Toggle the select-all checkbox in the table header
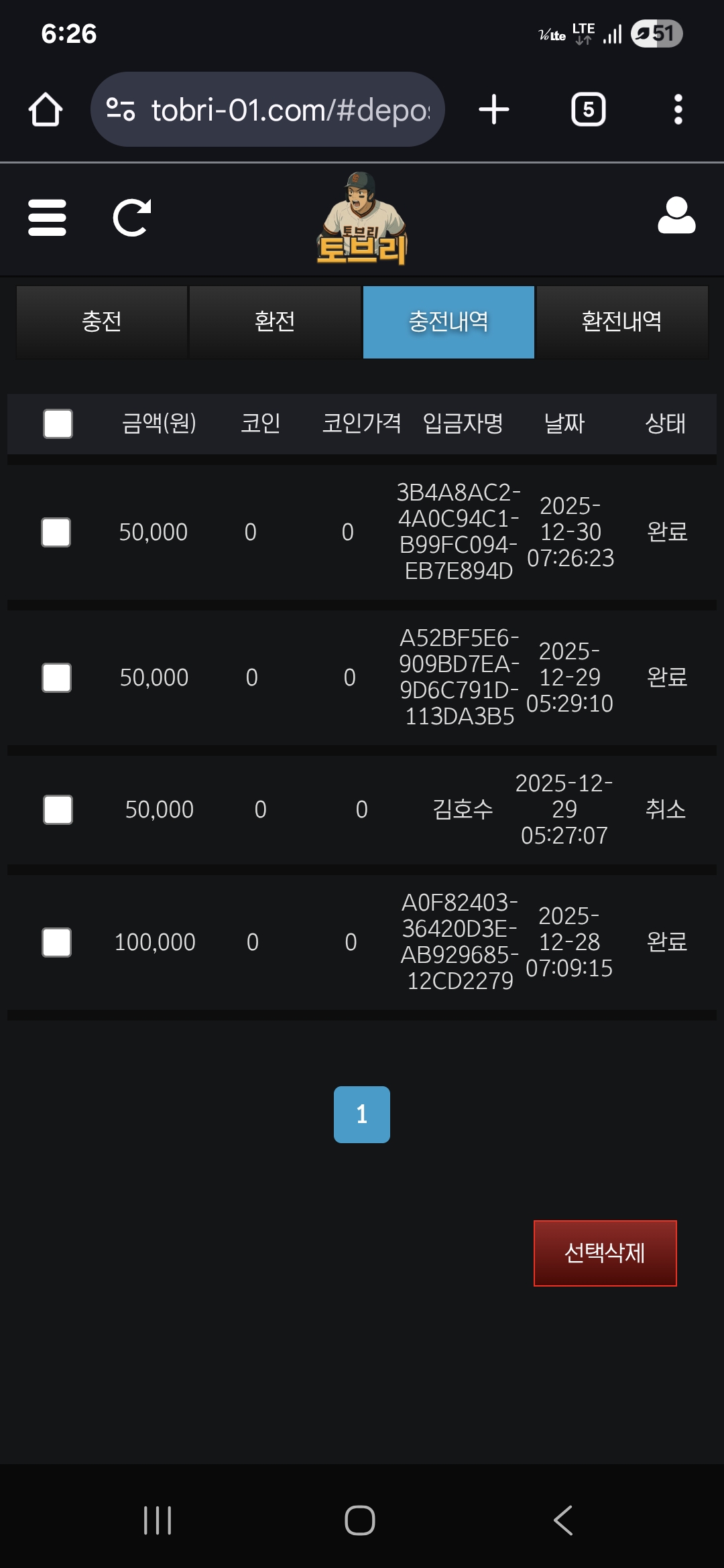Screen dimensions: 724x1568 [58, 423]
